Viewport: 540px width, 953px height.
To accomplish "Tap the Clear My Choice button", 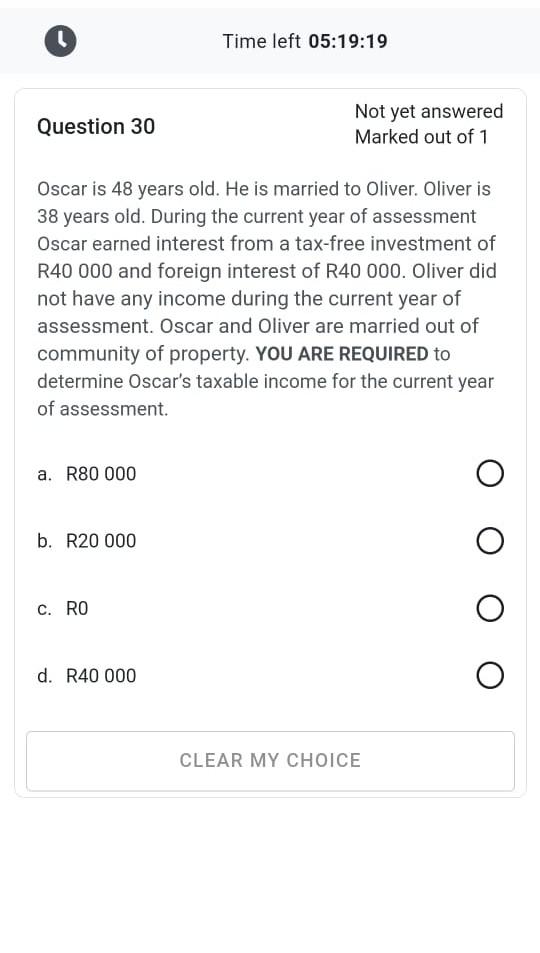I will (x=270, y=761).
